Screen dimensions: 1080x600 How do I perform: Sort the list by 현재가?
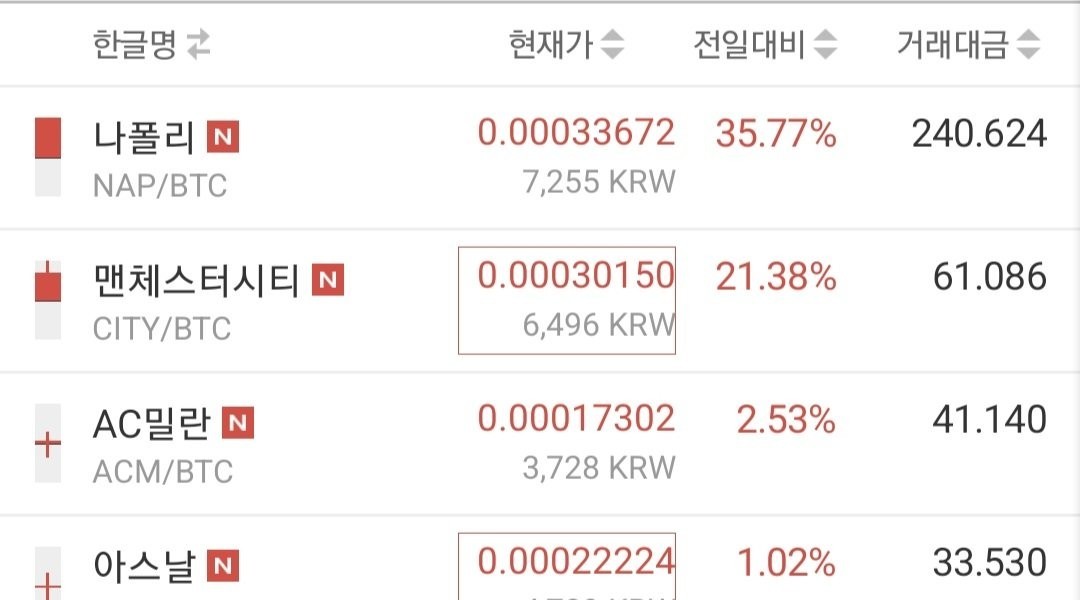(565, 45)
